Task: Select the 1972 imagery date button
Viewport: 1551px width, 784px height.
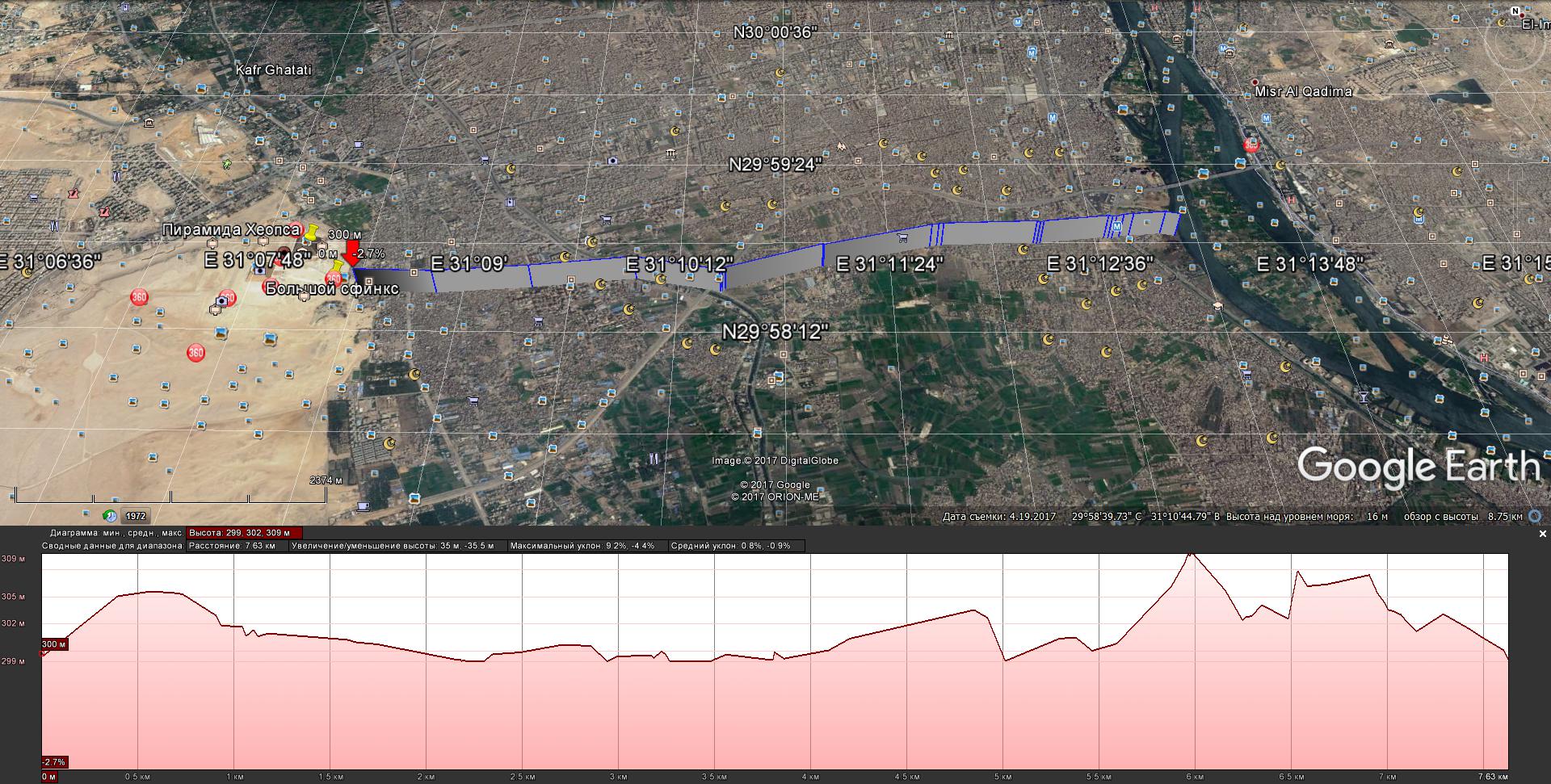Action: pyautogui.click(x=136, y=516)
